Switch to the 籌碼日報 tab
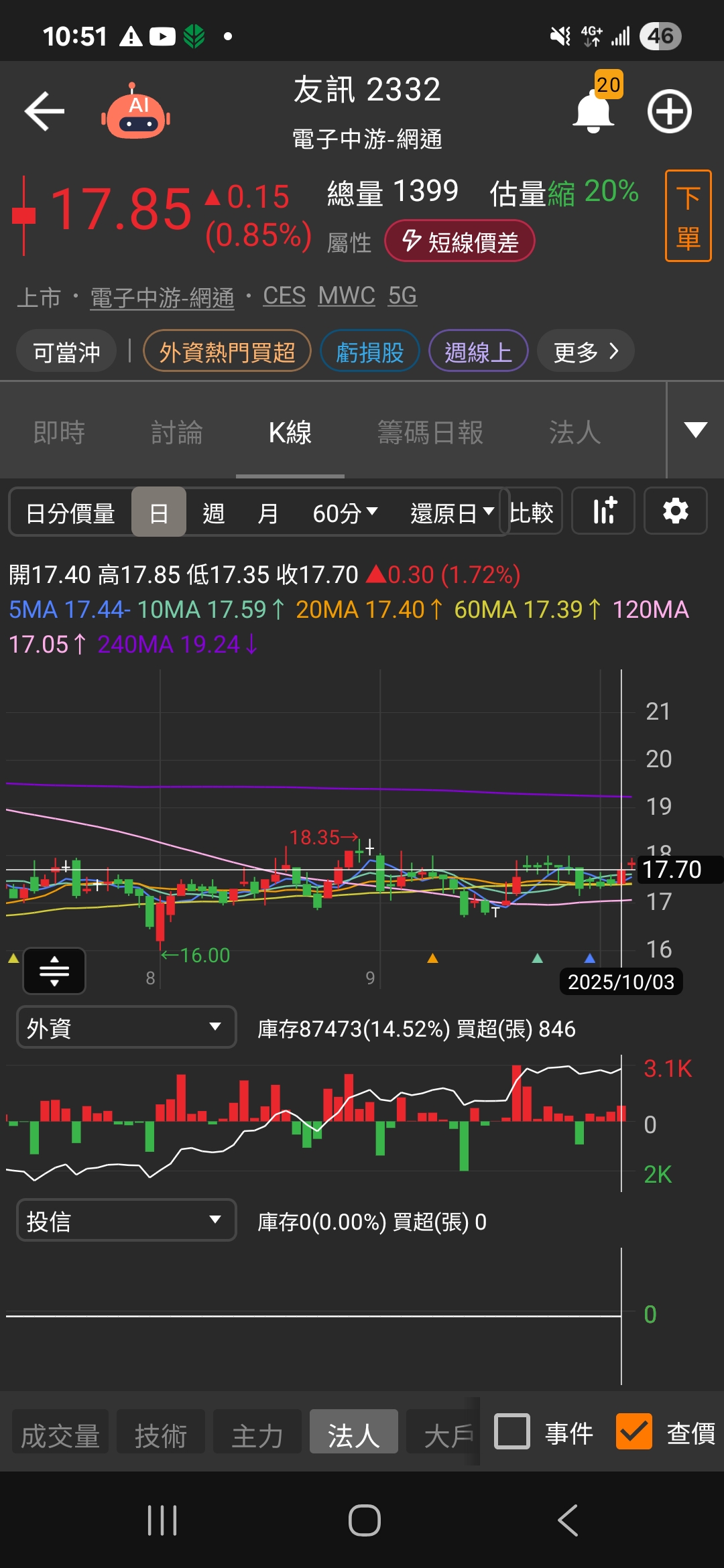Image resolution: width=724 pixels, height=1568 pixels. point(430,432)
